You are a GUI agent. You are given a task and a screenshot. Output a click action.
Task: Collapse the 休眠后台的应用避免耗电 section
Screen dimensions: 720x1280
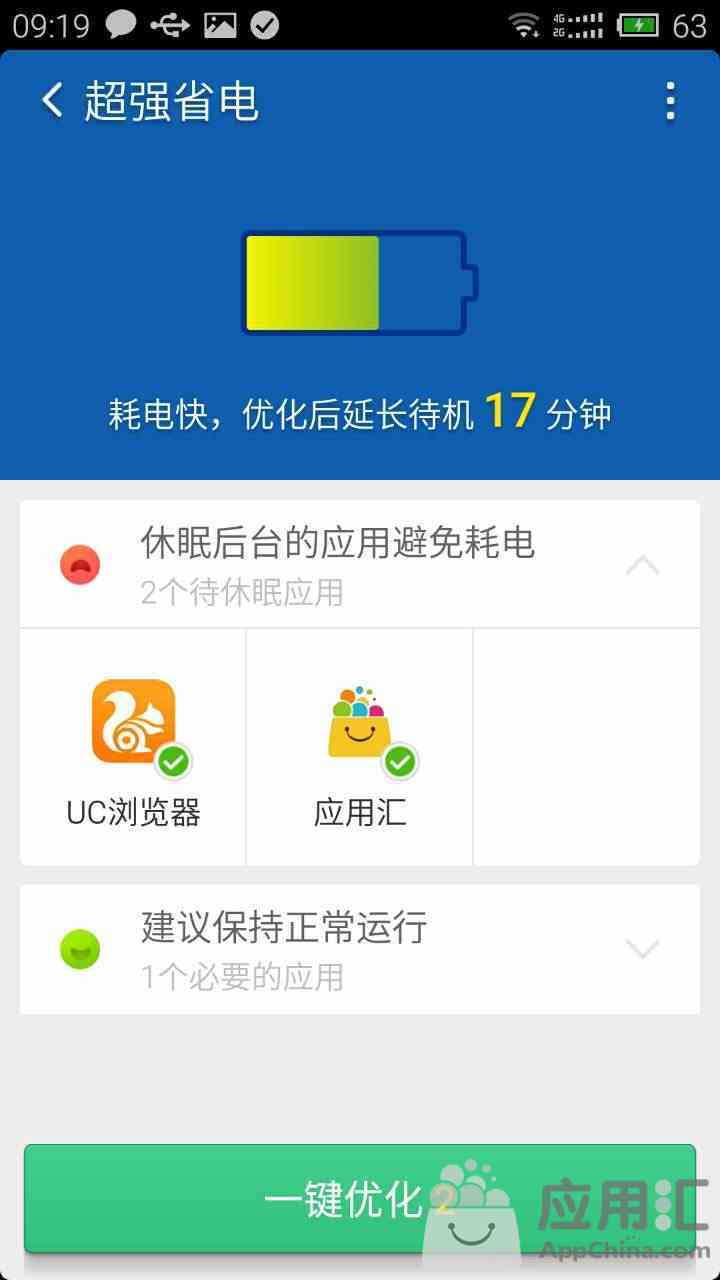point(642,565)
